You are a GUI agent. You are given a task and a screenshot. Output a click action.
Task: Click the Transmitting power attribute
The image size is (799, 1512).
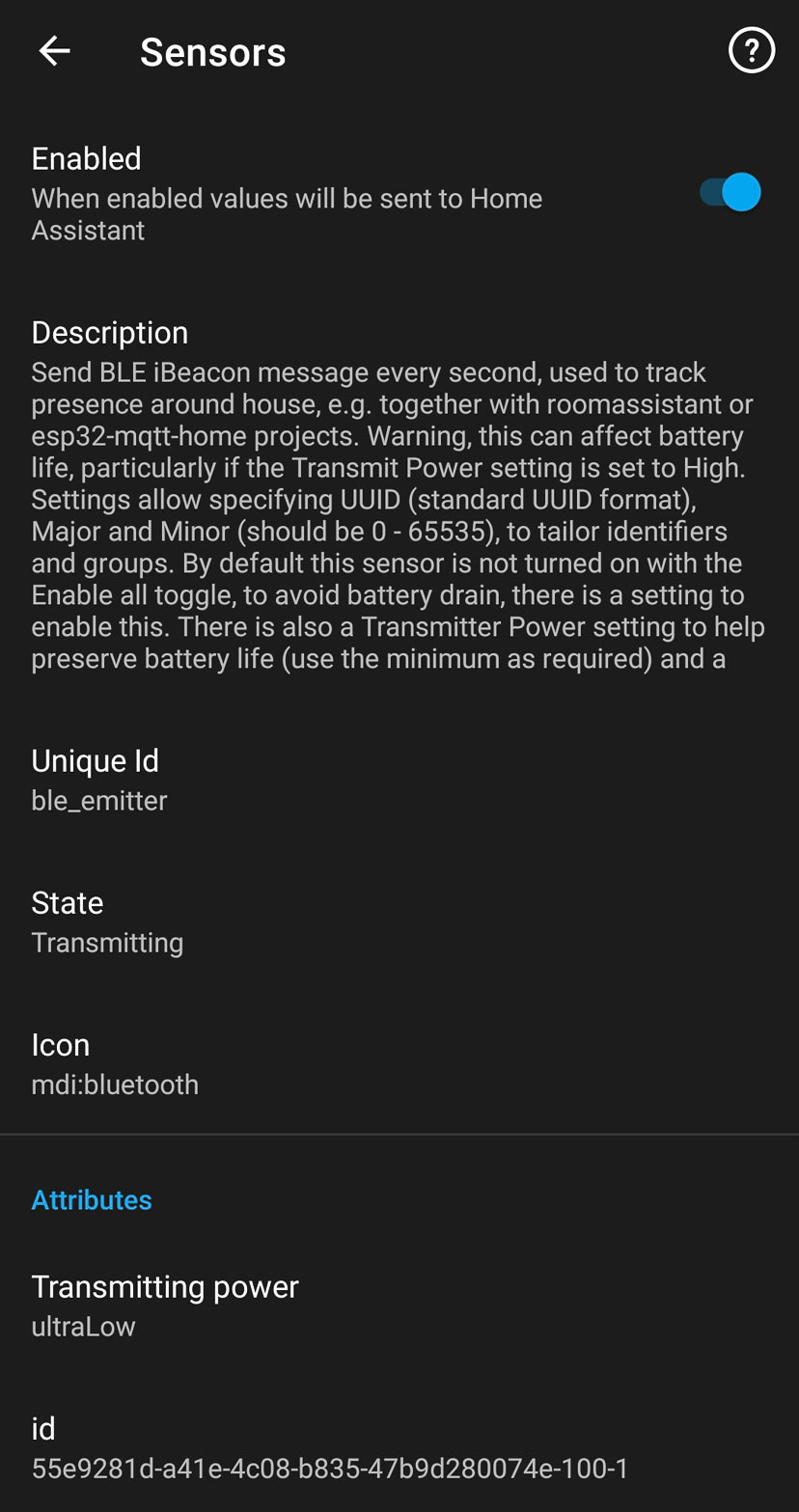point(165,1286)
